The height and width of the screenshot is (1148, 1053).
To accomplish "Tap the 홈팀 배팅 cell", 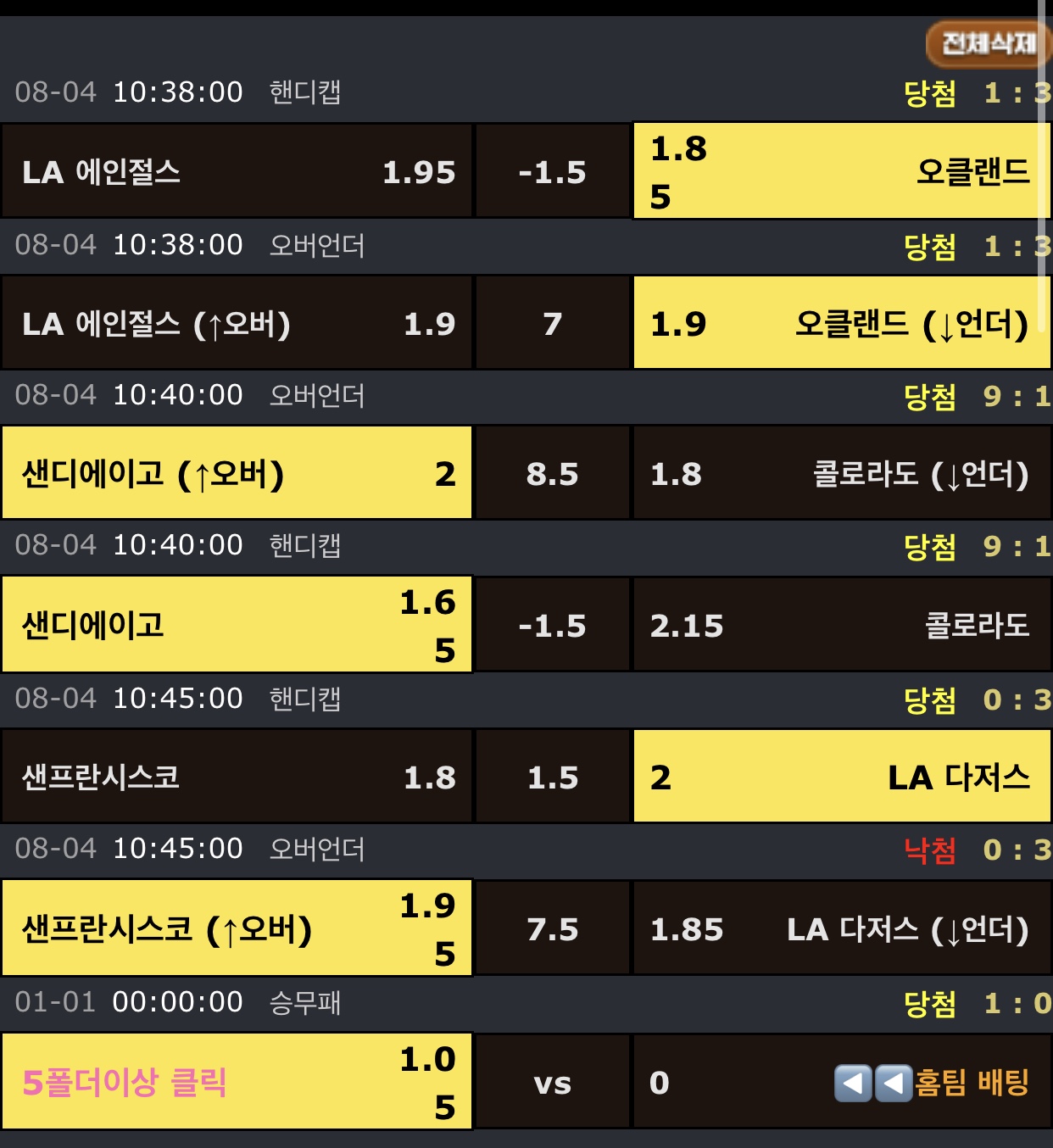I will point(842,1082).
